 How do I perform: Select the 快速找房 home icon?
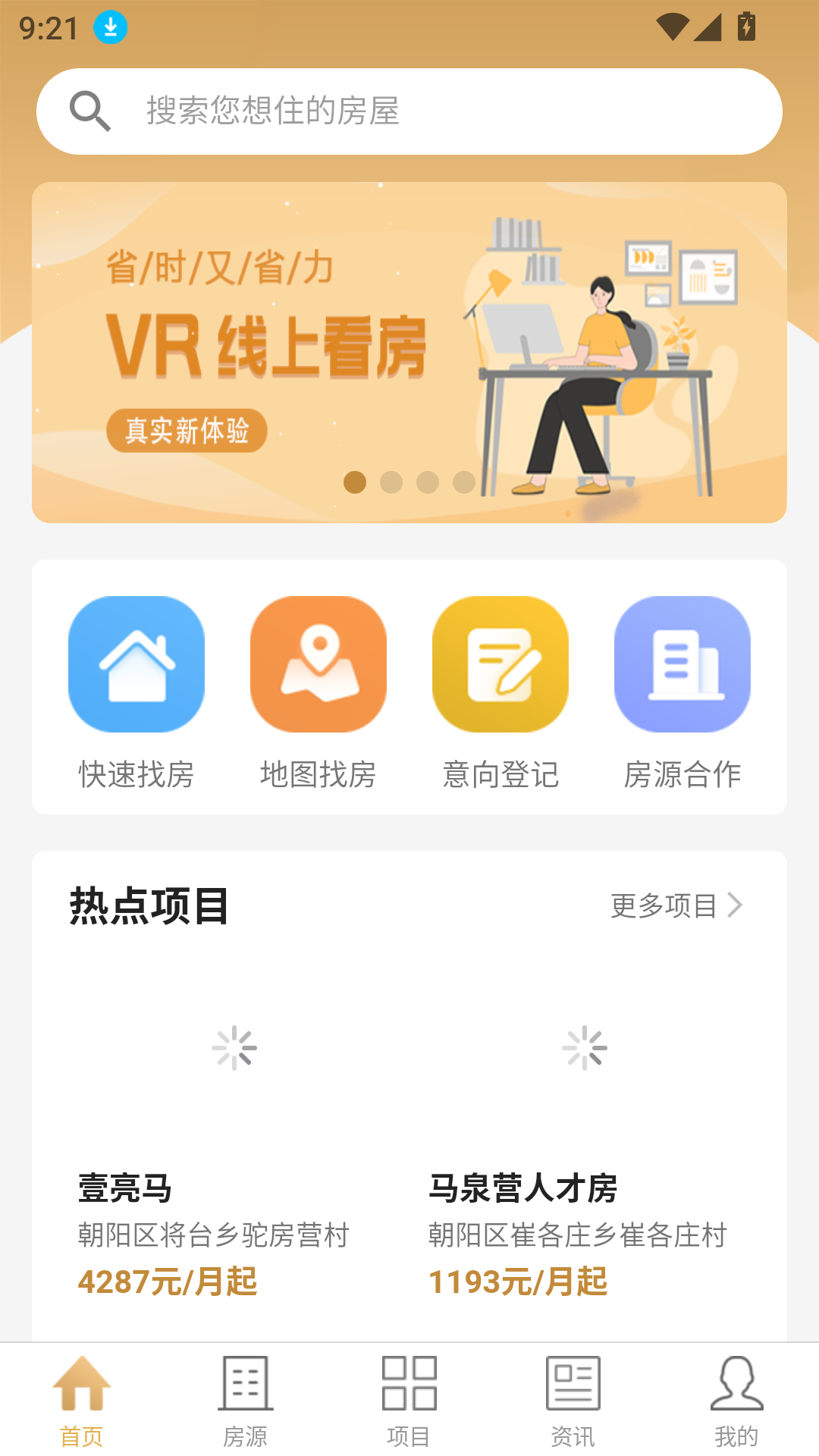pos(136,663)
